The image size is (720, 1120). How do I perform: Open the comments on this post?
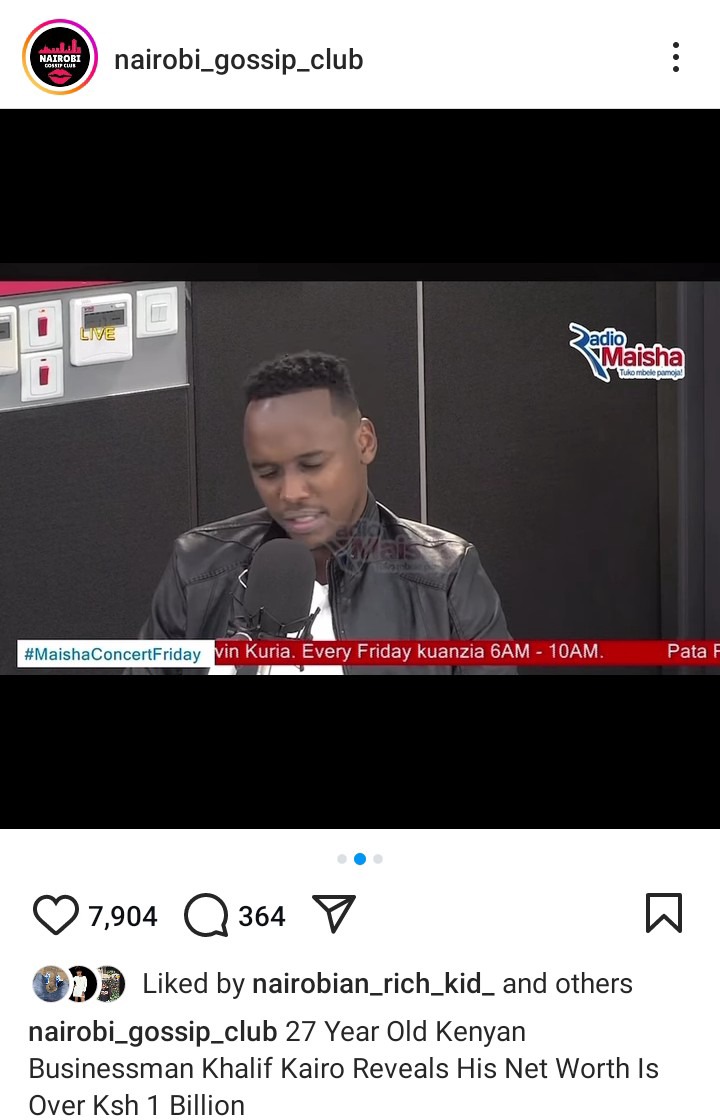pos(207,915)
